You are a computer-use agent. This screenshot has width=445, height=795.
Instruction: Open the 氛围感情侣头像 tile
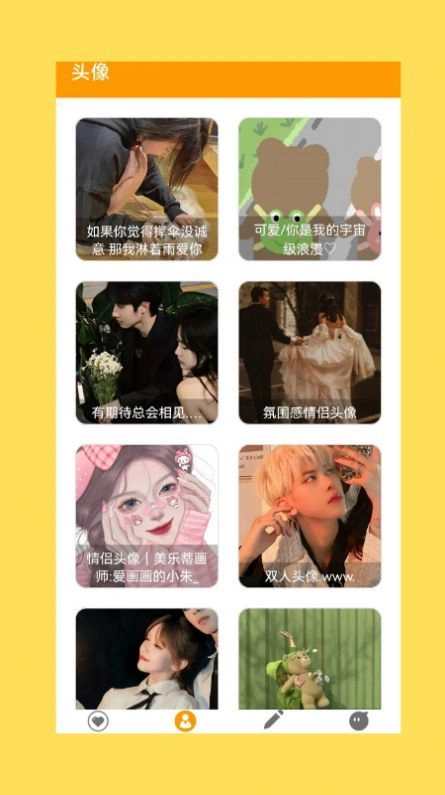pos(310,352)
